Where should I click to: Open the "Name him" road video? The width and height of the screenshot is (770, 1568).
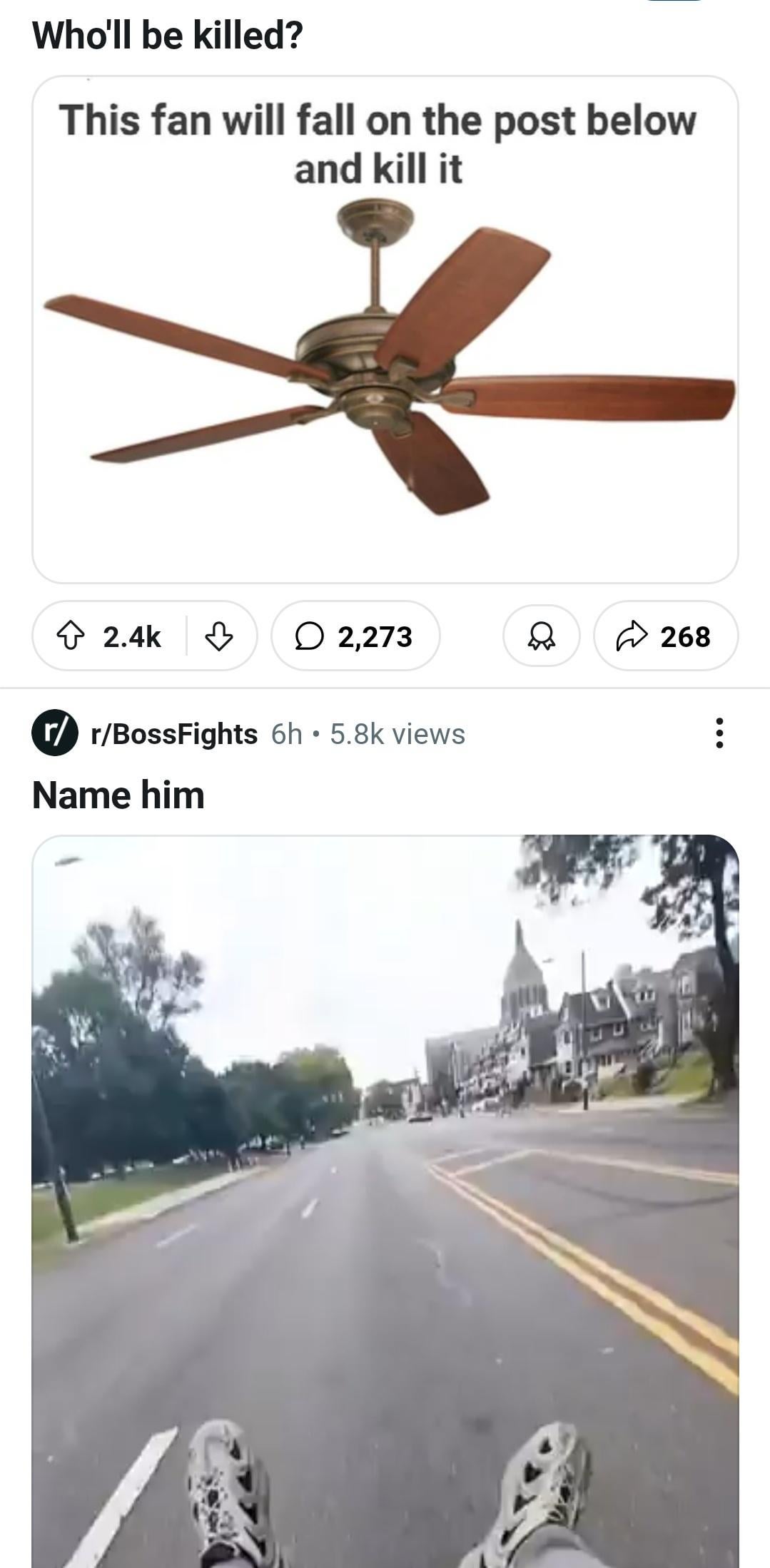tap(385, 1198)
